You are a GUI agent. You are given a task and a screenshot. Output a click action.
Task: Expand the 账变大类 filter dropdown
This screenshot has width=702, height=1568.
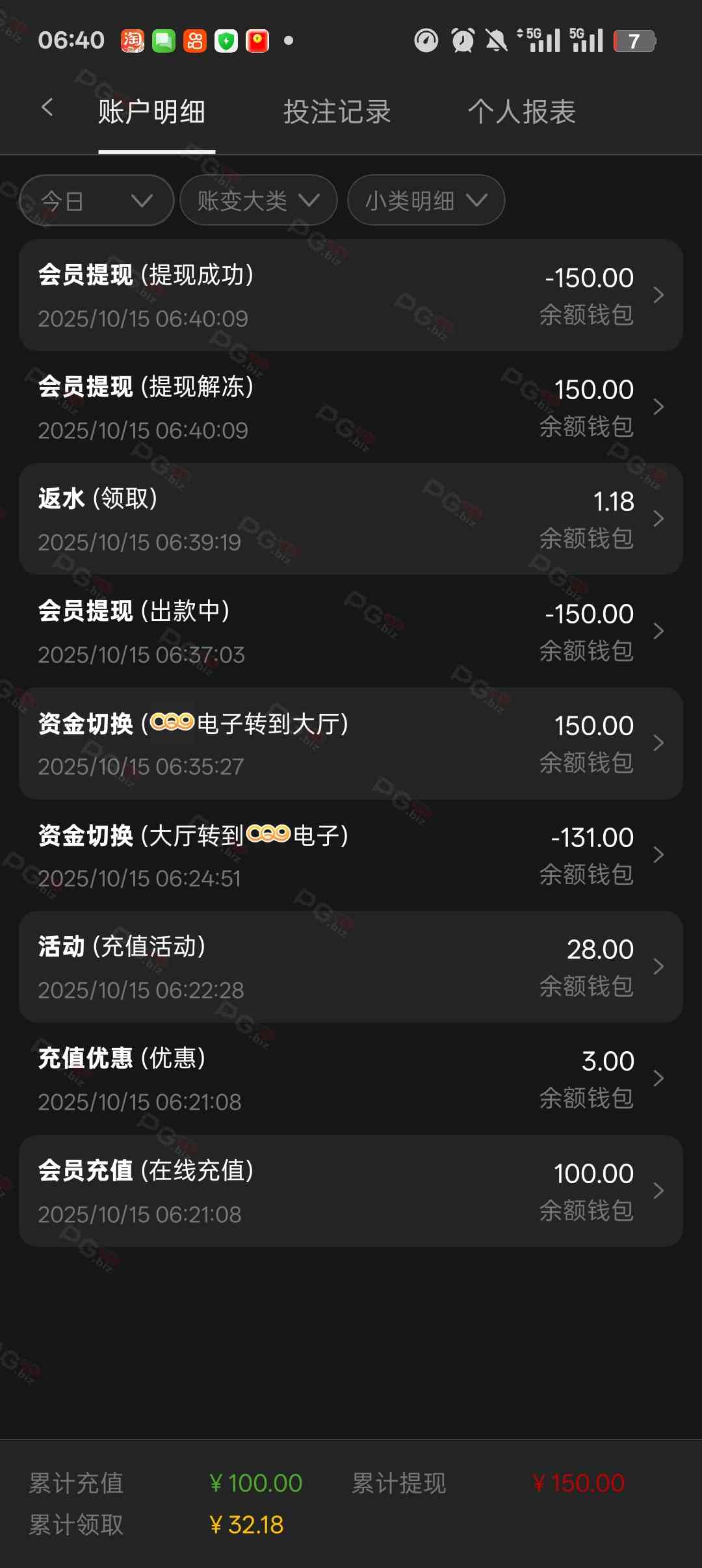[x=258, y=200]
